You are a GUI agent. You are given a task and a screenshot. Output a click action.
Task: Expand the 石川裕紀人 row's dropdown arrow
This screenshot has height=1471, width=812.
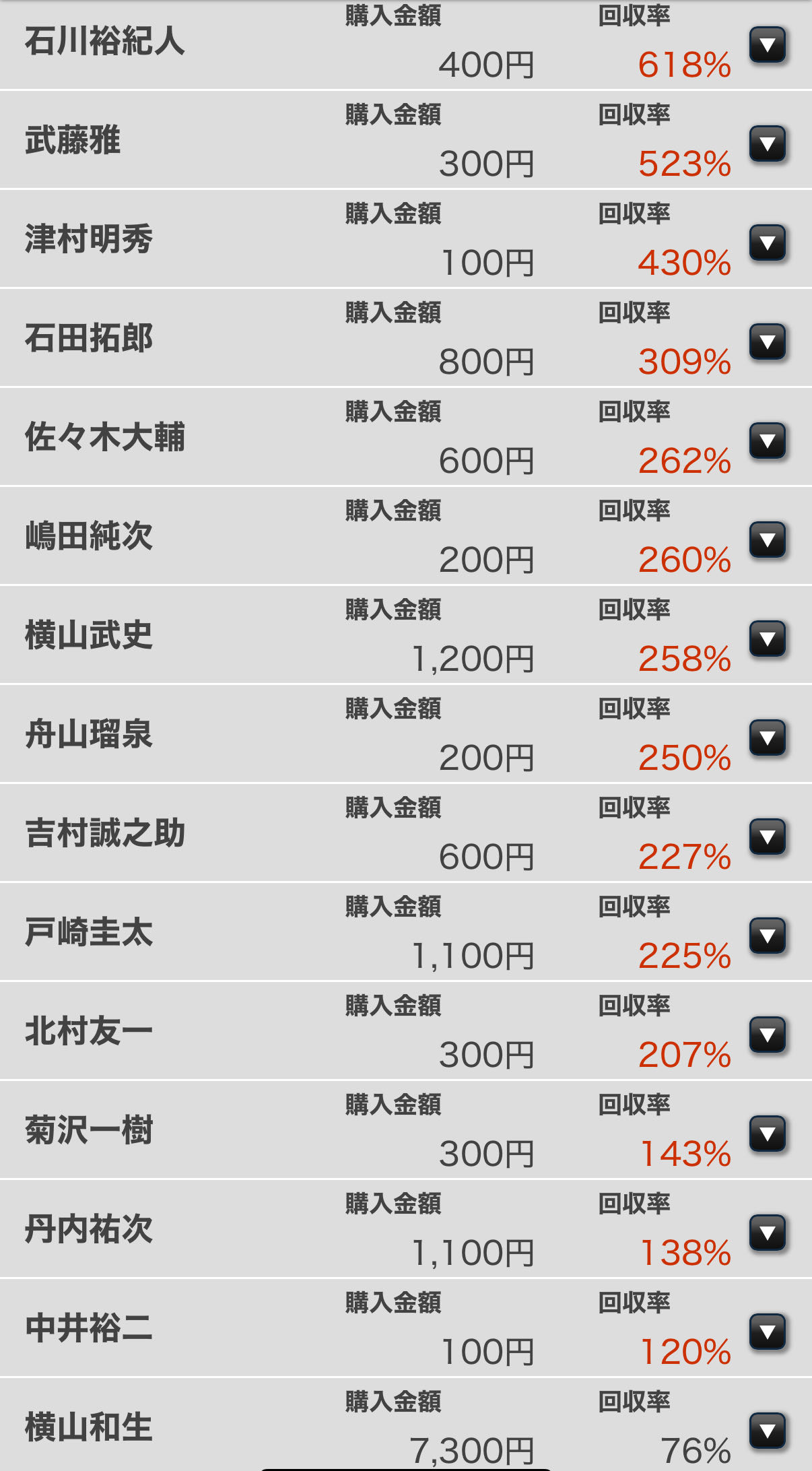[x=768, y=45]
